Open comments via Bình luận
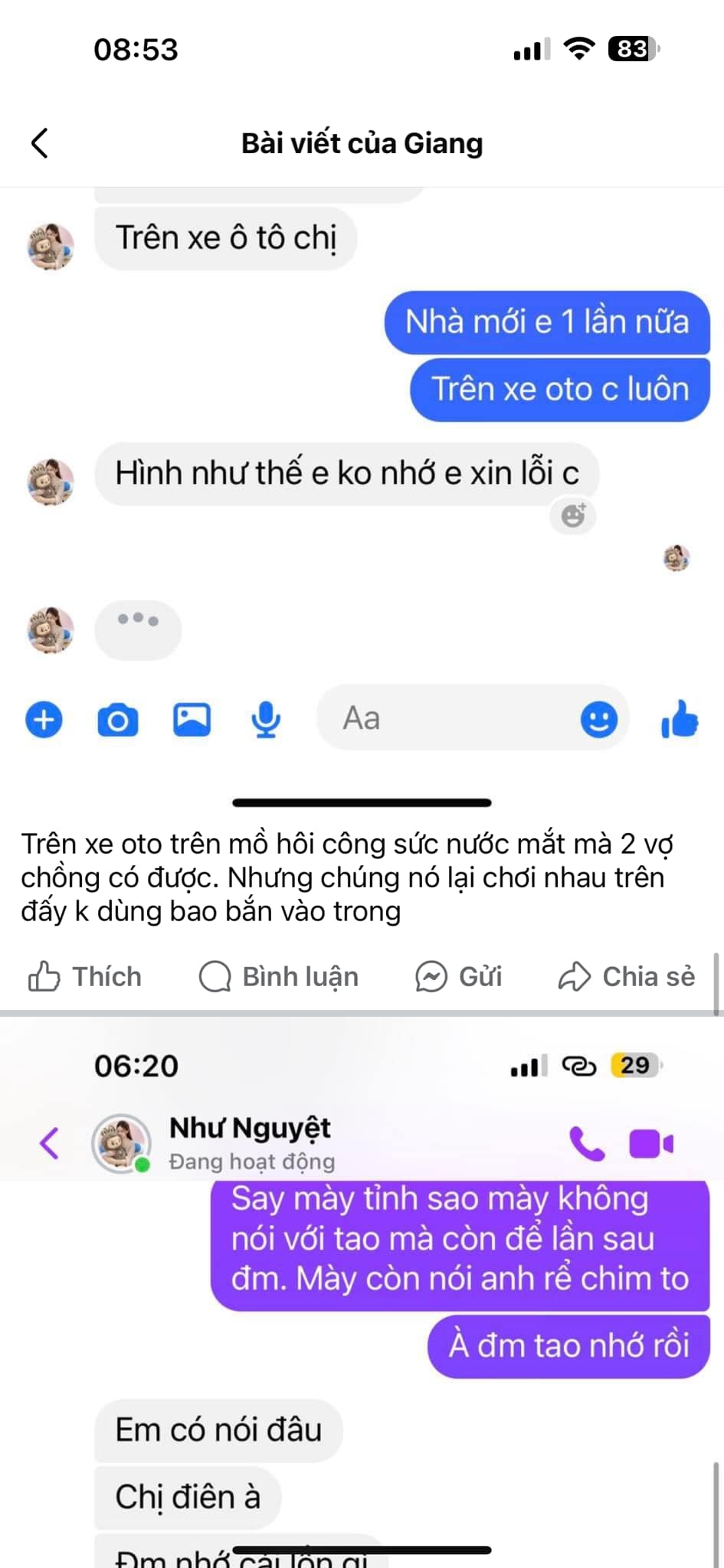Viewport: 724px width, 1568px height. (x=279, y=977)
